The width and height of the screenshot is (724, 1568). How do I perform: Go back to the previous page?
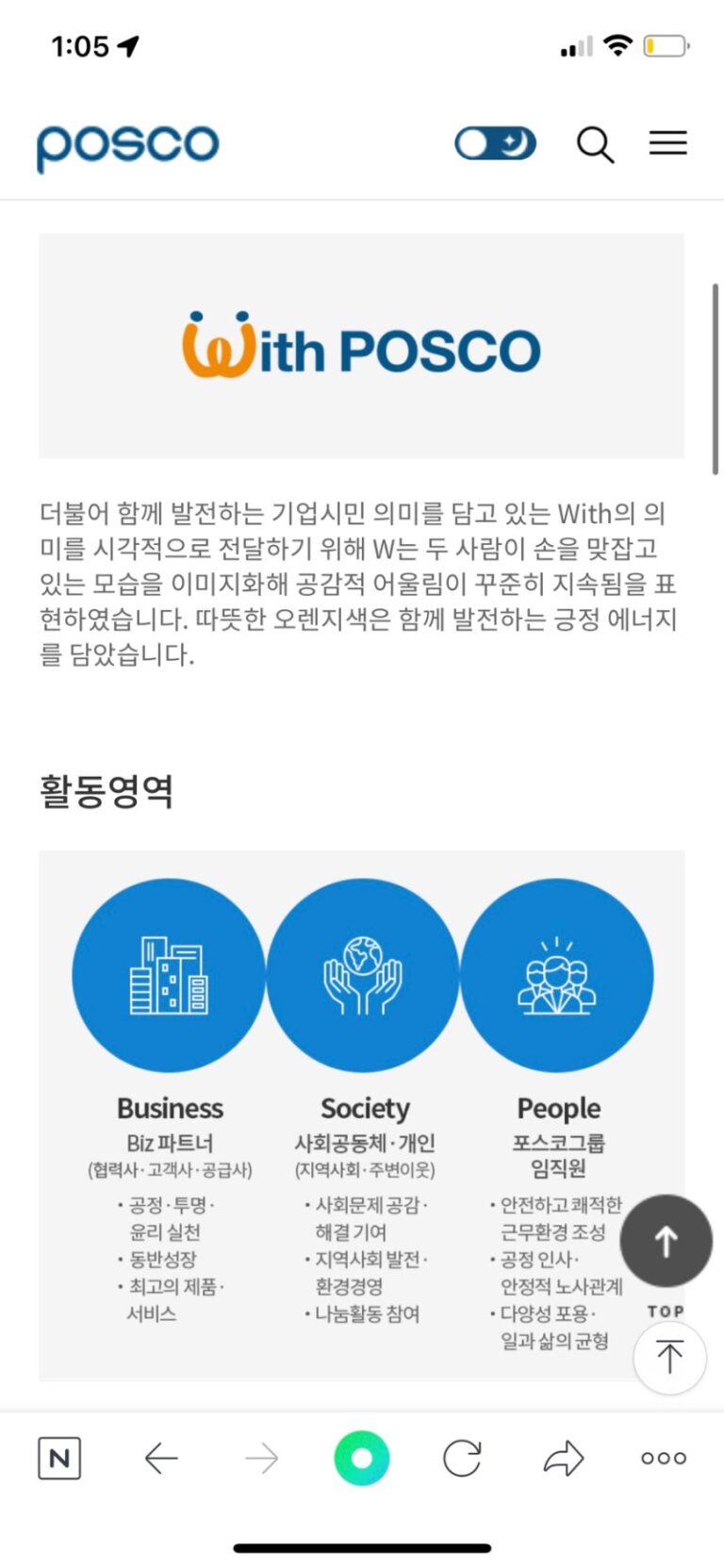[161, 1459]
